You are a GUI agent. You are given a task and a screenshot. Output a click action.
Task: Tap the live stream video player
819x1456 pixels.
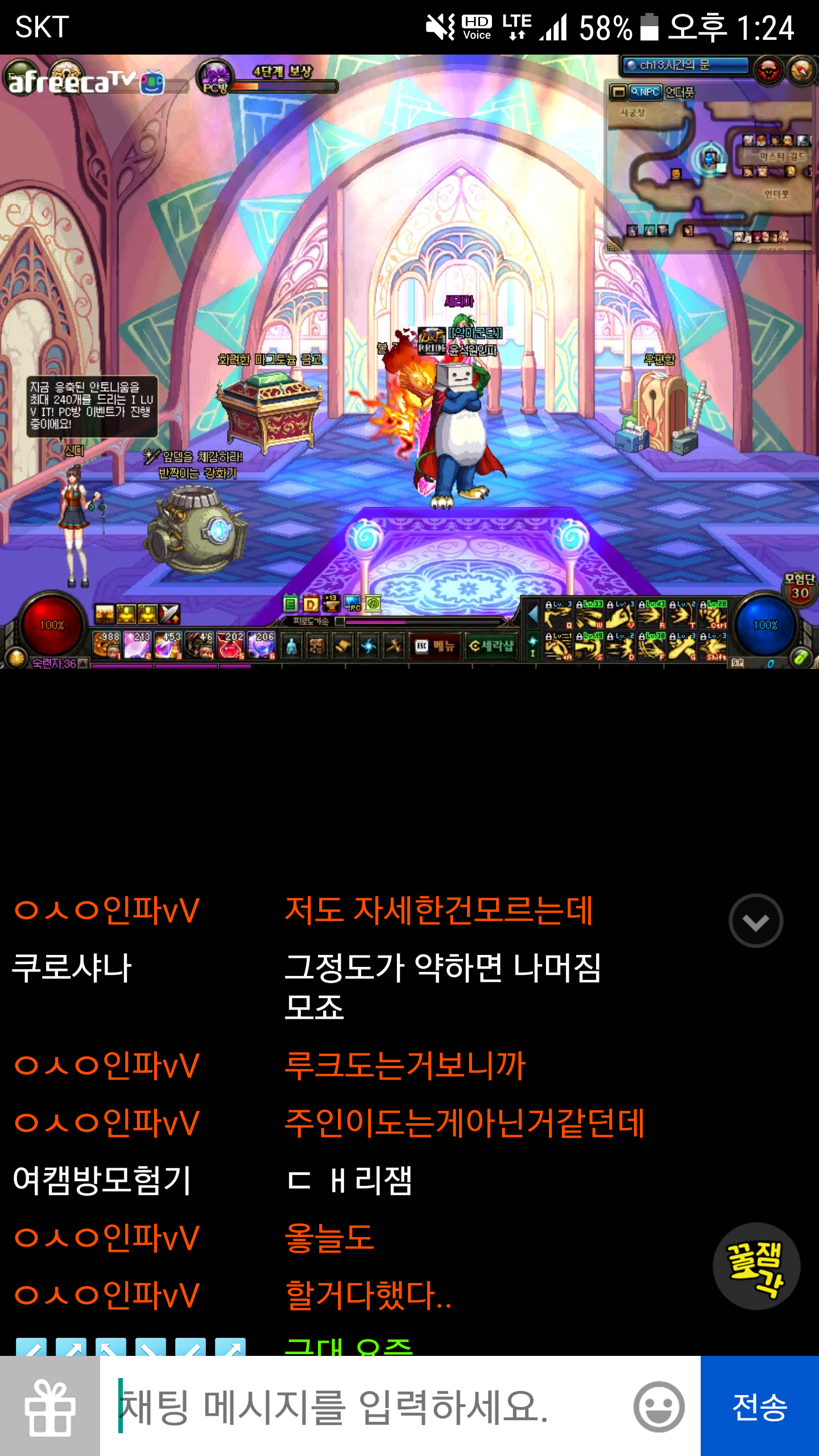coord(409,362)
